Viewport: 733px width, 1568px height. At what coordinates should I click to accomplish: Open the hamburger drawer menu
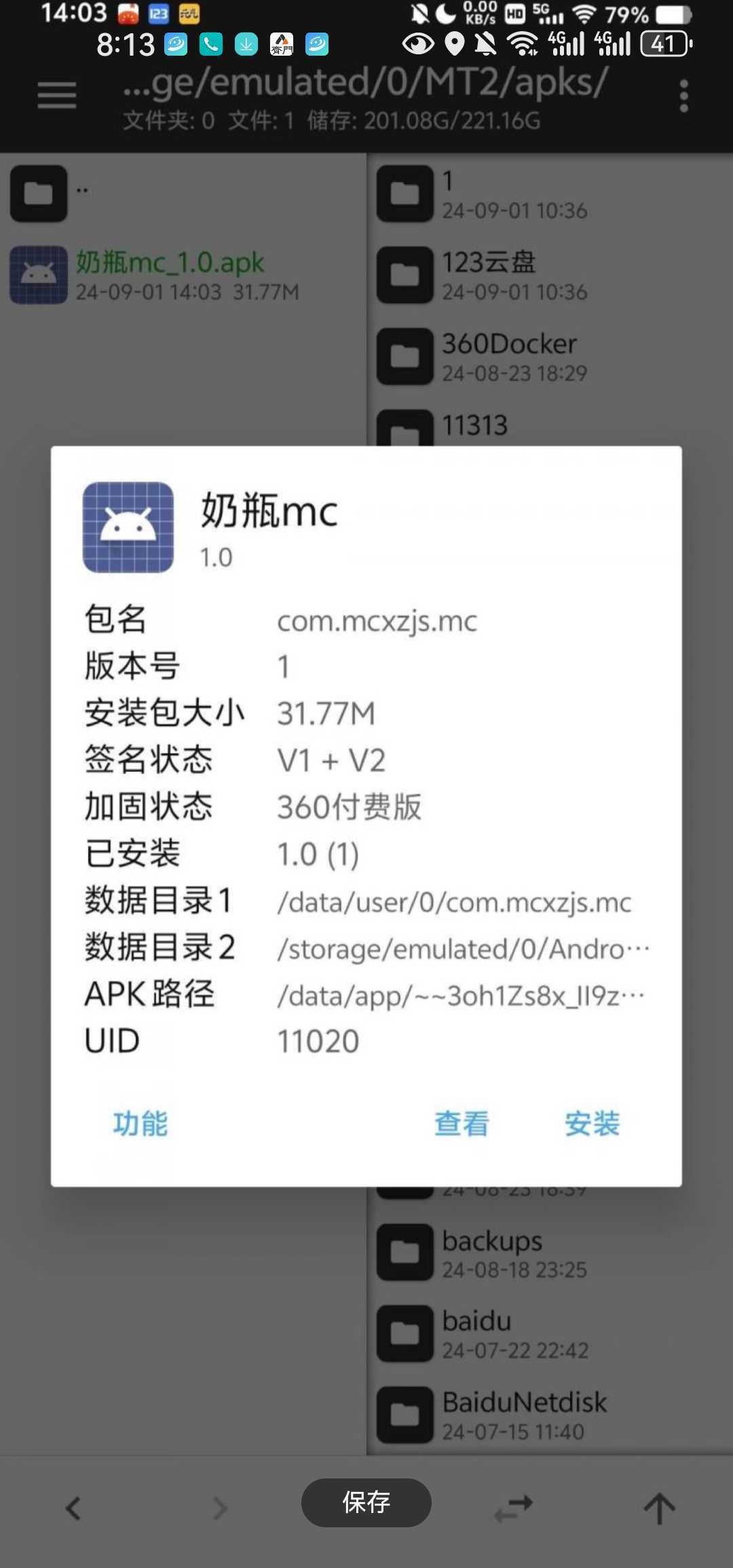[57, 95]
